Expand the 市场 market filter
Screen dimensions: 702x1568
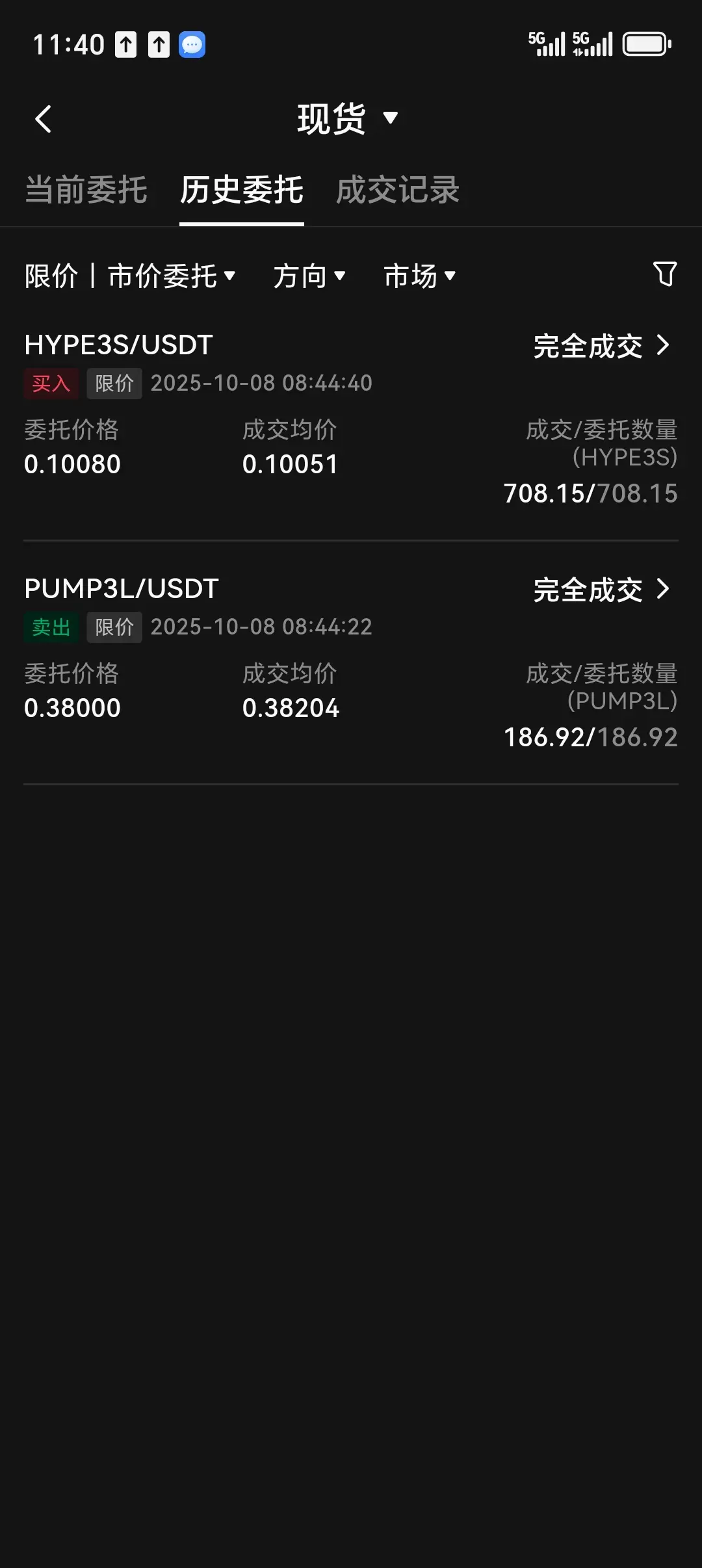tap(420, 276)
